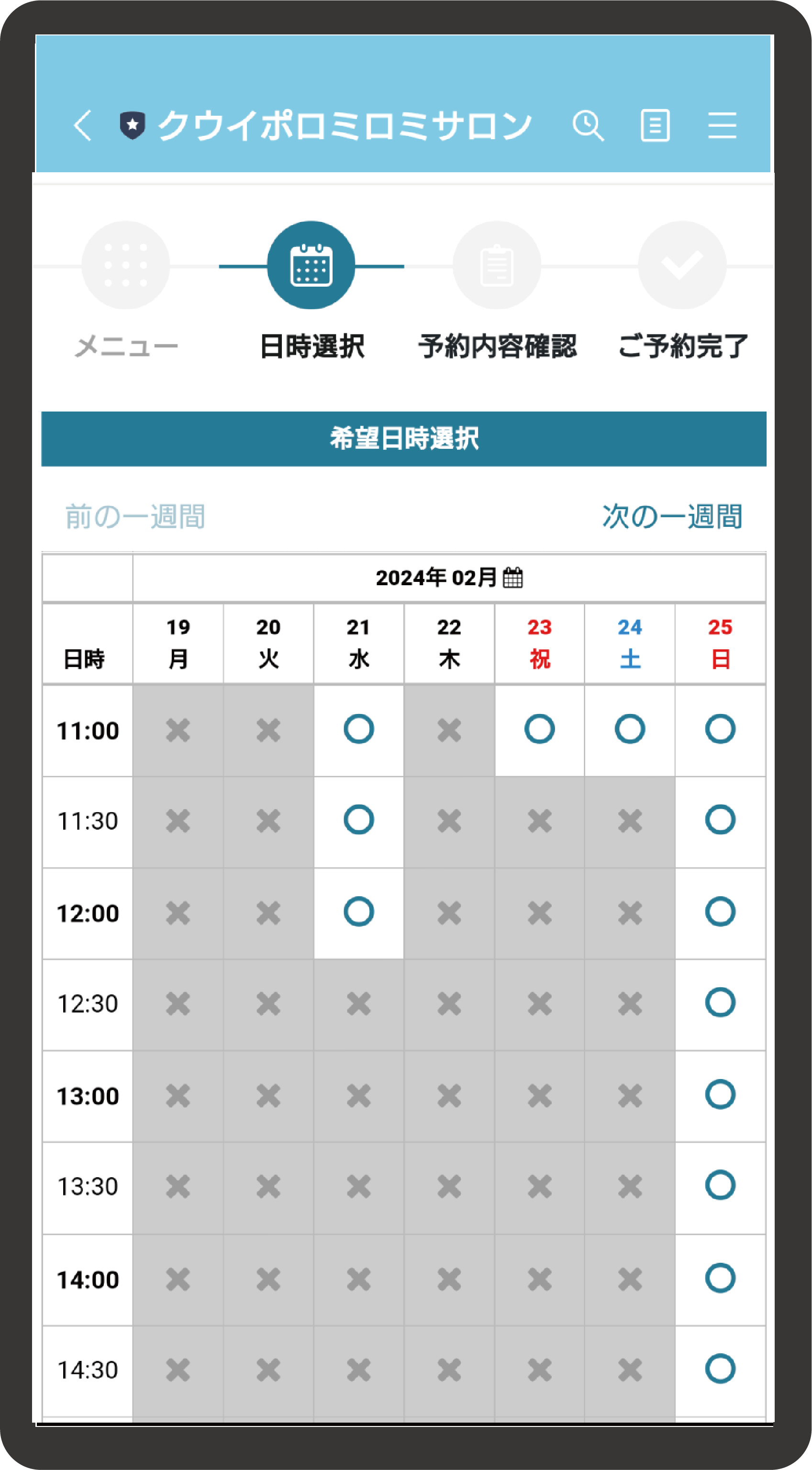Screen dimensions: 812x1470
Task: Select 12:00 on Wednesday the 21st
Action: click(x=359, y=913)
